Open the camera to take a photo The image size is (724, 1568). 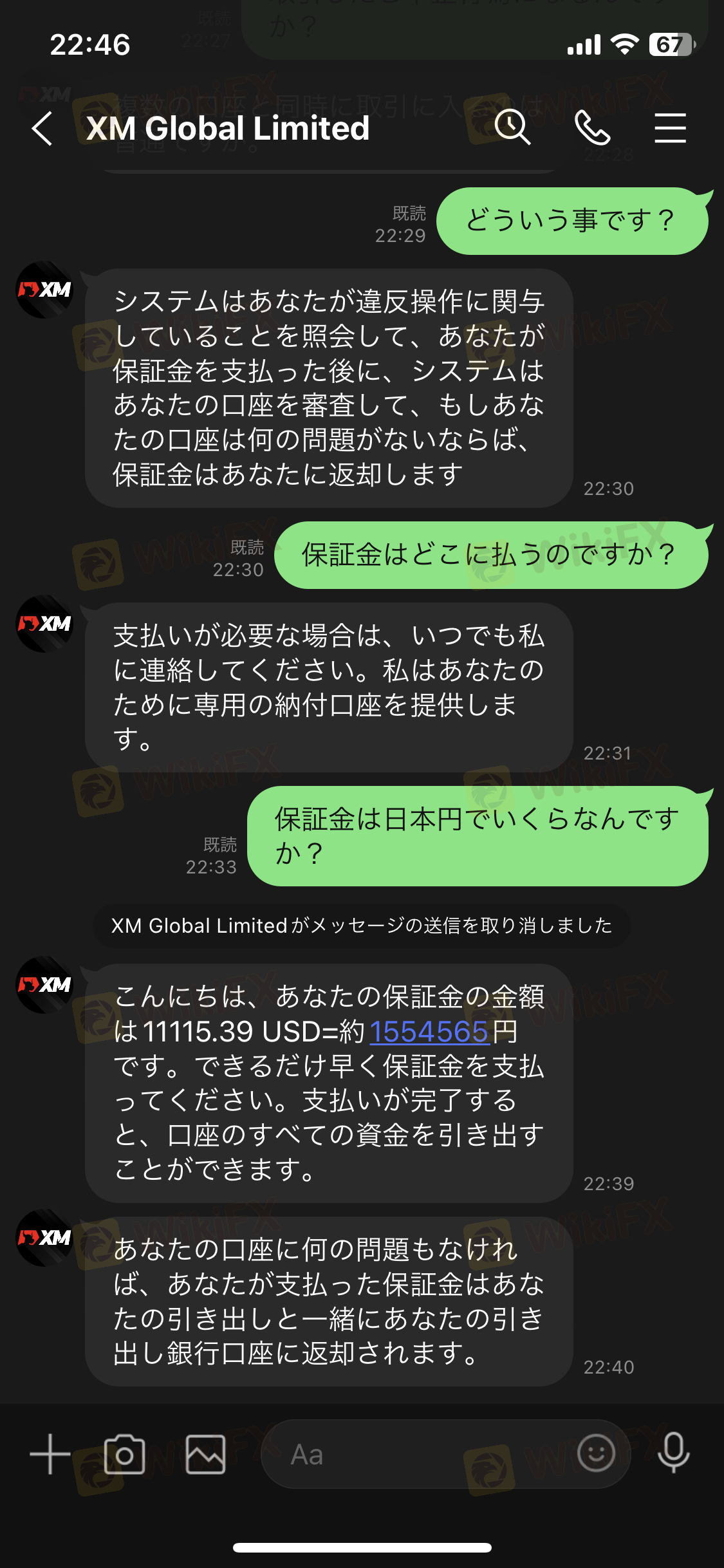click(x=124, y=1454)
